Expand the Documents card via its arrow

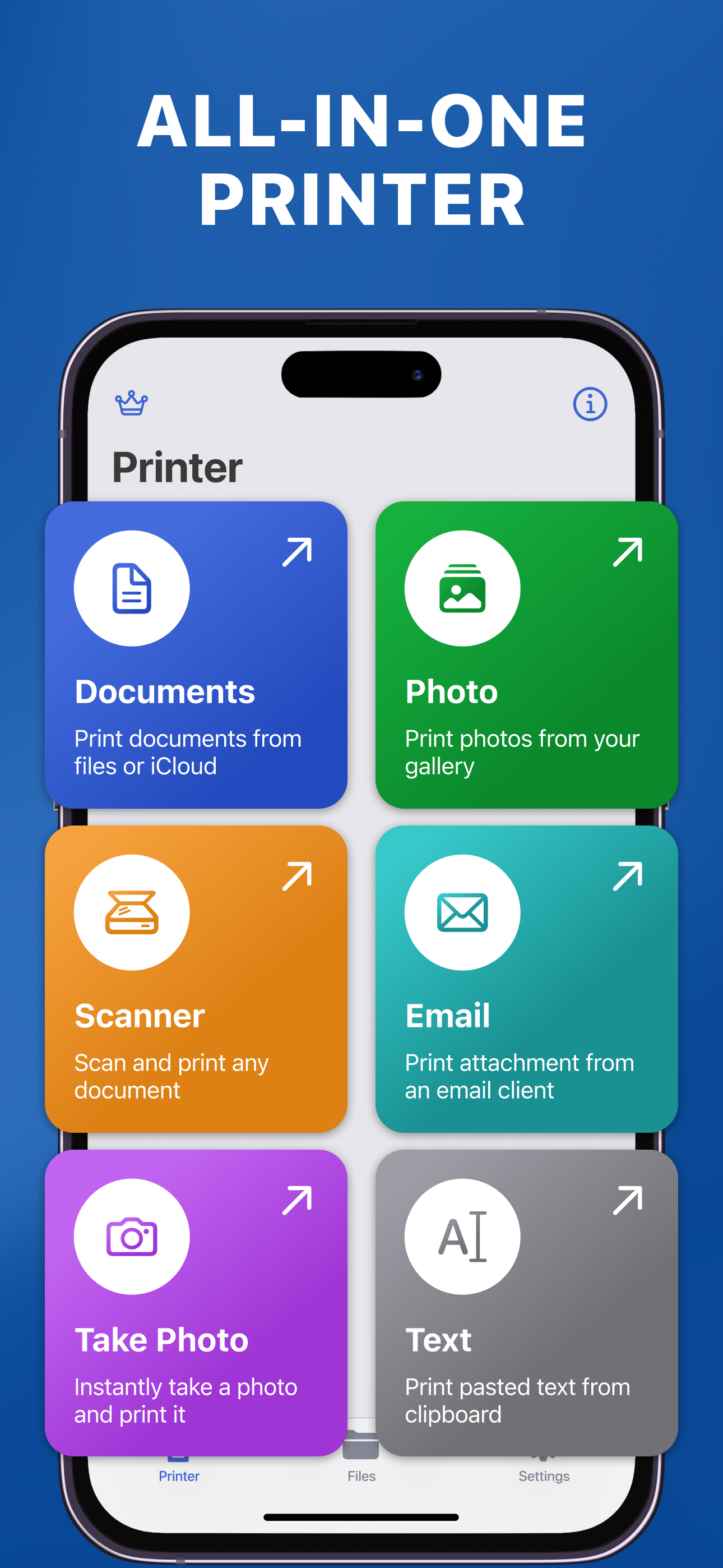coord(298,551)
